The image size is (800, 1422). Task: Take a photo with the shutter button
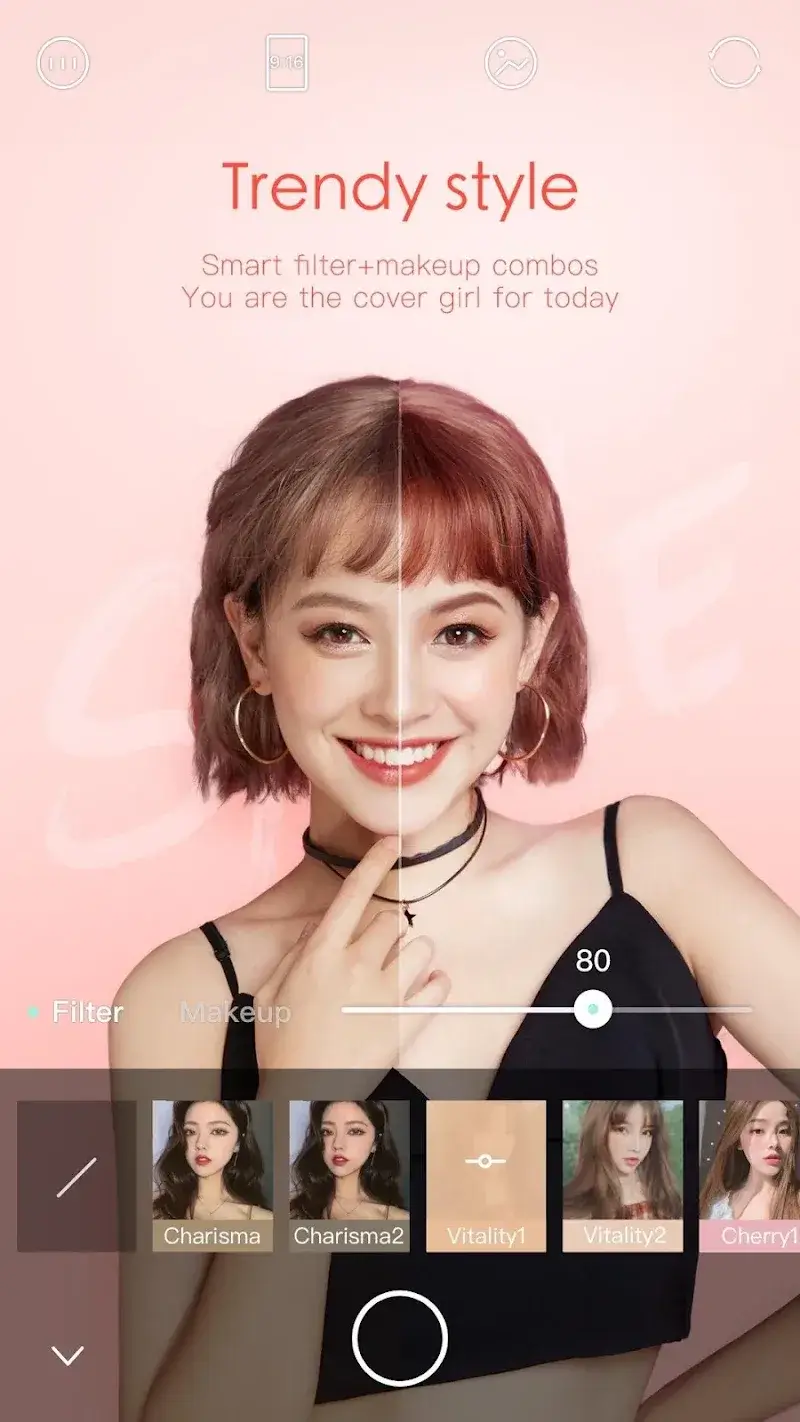(400, 1338)
